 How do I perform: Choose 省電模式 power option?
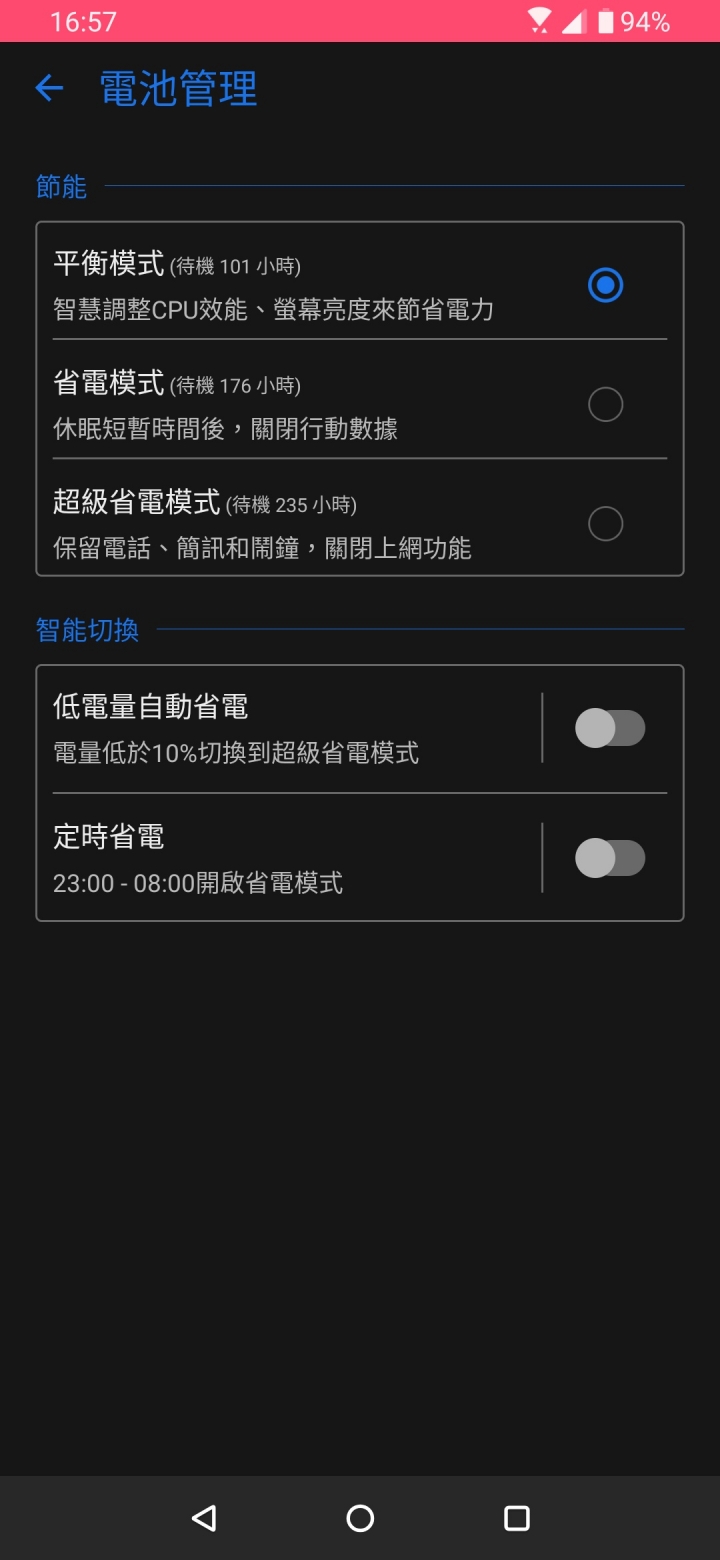pyautogui.click(x=605, y=404)
